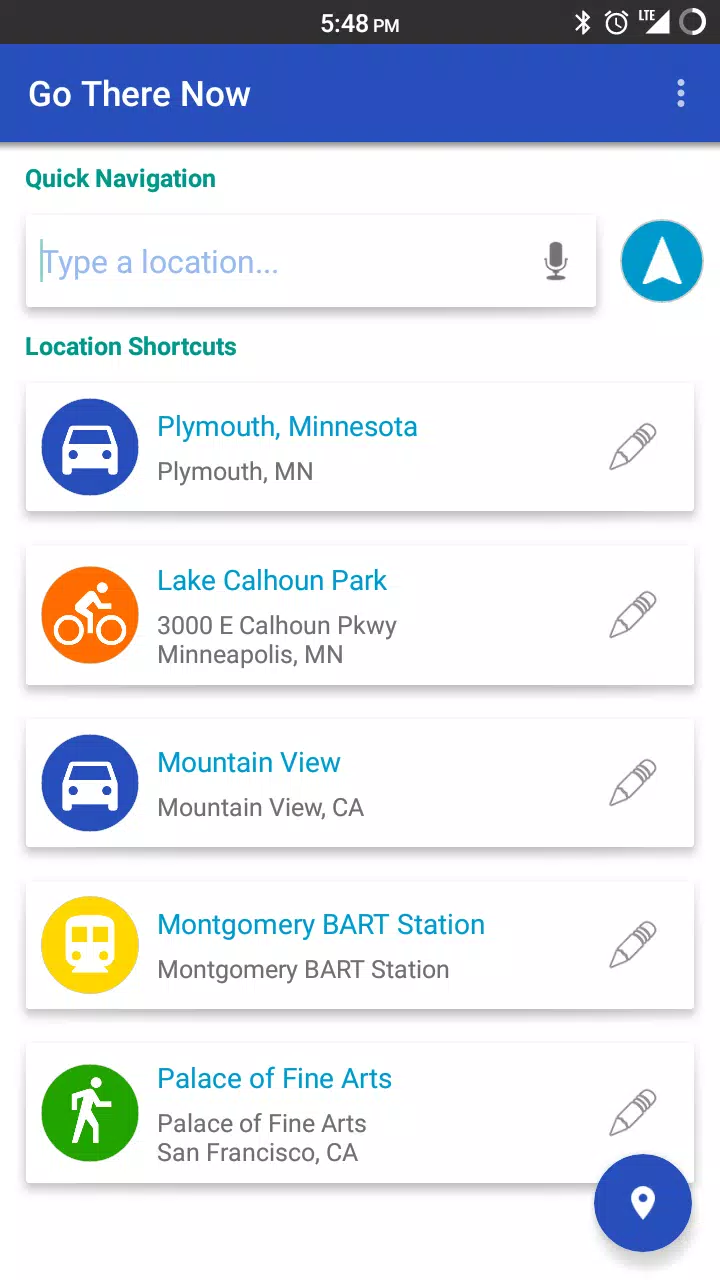The height and width of the screenshot is (1280, 720).
Task: Start voice input with the microphone
Action: 556,262
